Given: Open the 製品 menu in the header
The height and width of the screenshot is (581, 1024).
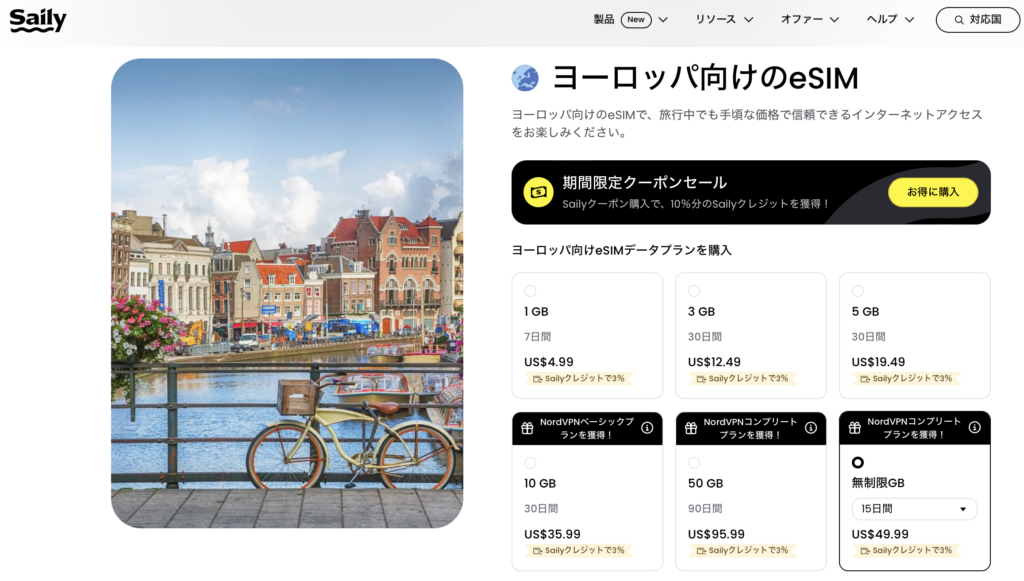Looking at the screenshot, I should [630, 19].
